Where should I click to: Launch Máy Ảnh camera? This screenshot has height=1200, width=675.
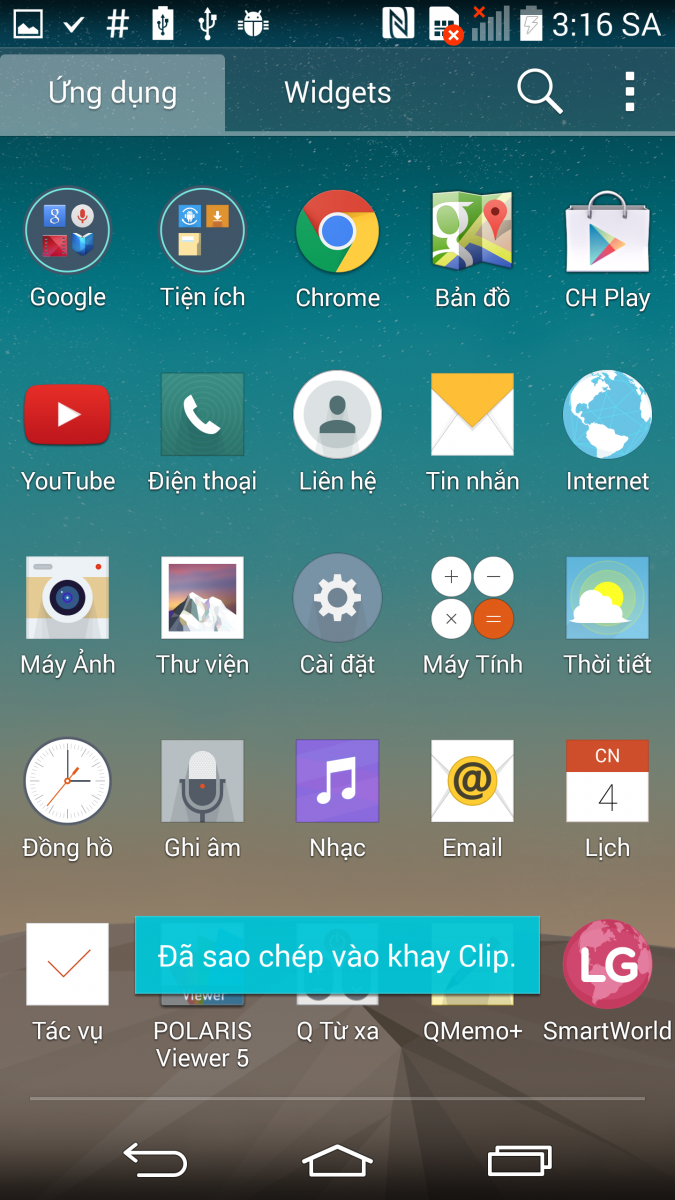click(x=67, y=598)
